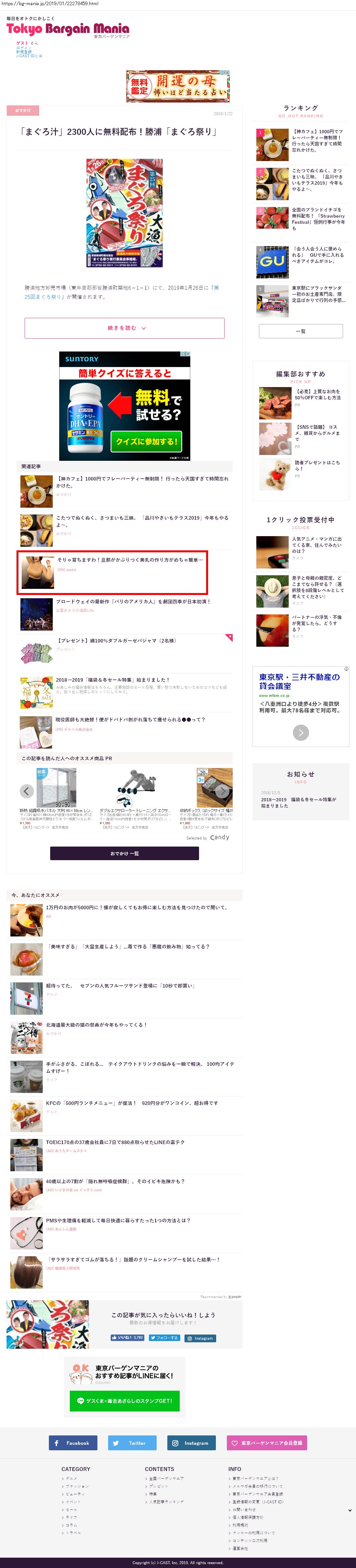The image size is (356, 1568).
Task: Get LINE stamp via green GET button
Action: [124, 1400]
